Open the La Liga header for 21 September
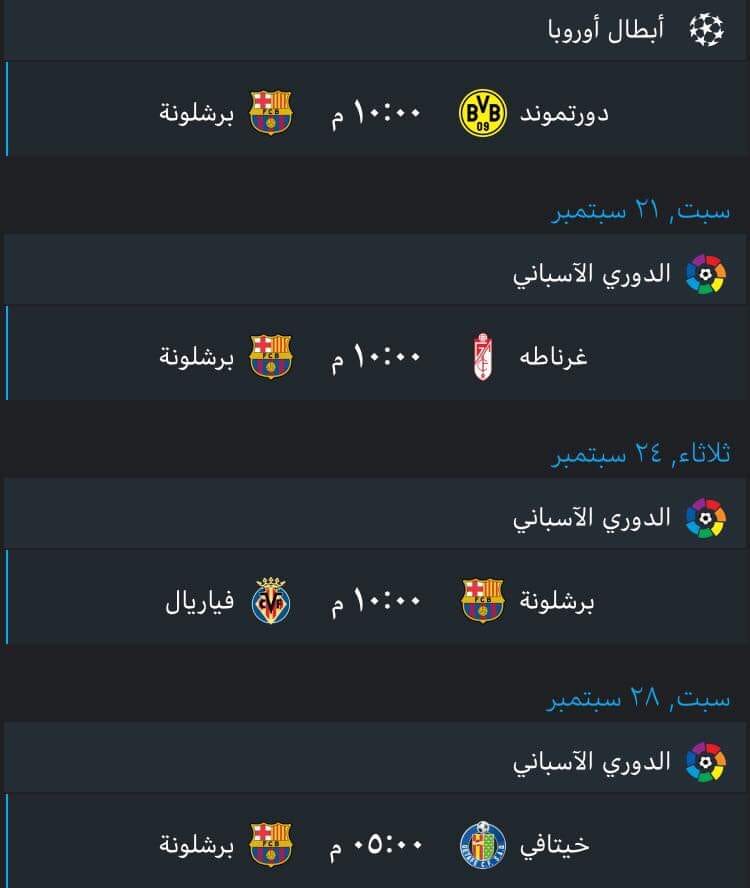Viewport: 750px width, 888px height. 376,270
